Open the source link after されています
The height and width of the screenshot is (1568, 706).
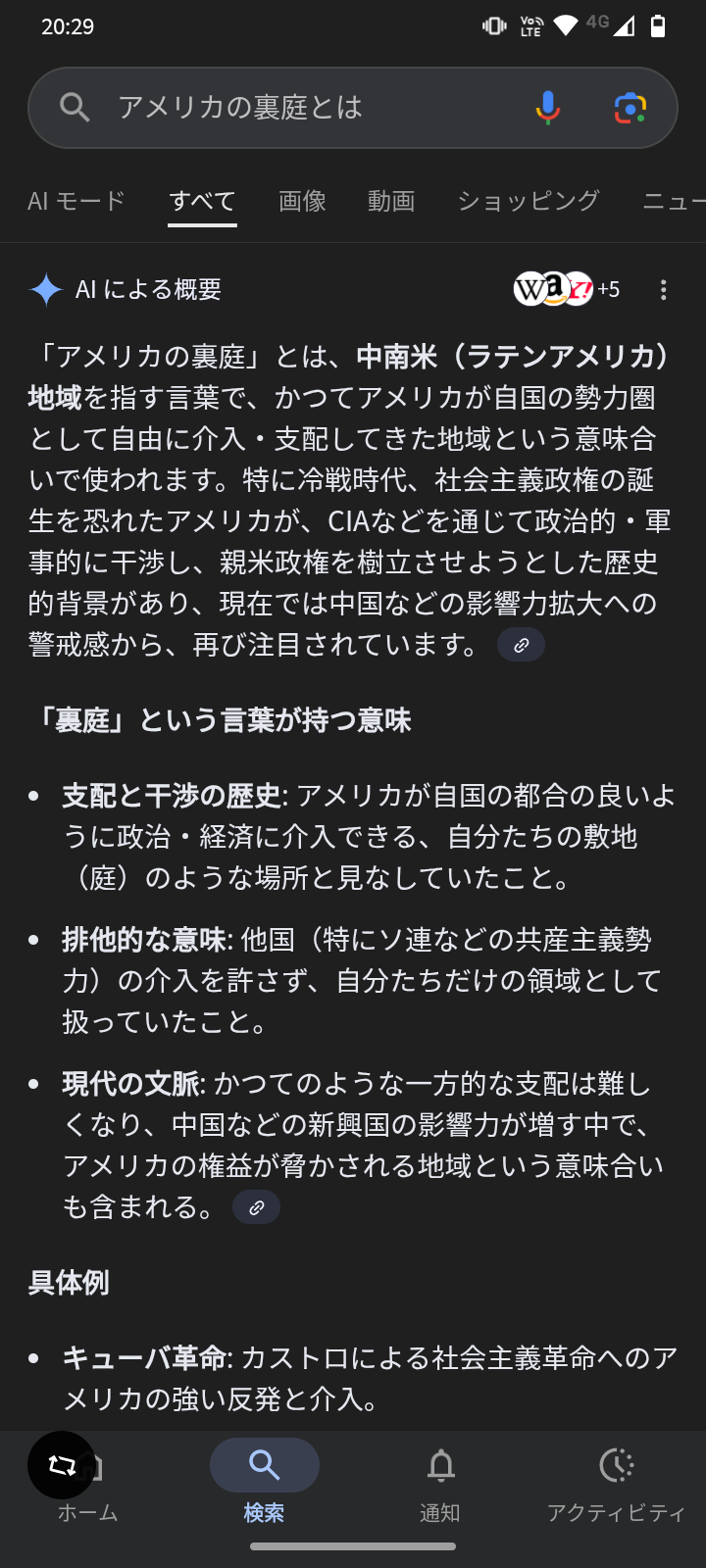coord(522,645)
